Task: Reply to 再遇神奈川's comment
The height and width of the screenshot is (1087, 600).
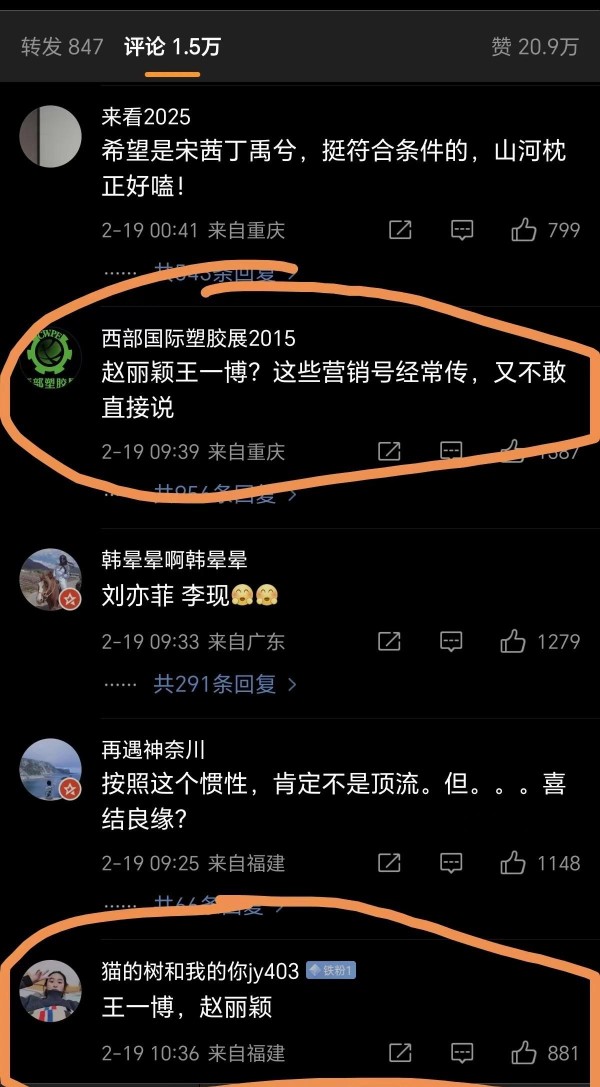Action: (451, 863)
